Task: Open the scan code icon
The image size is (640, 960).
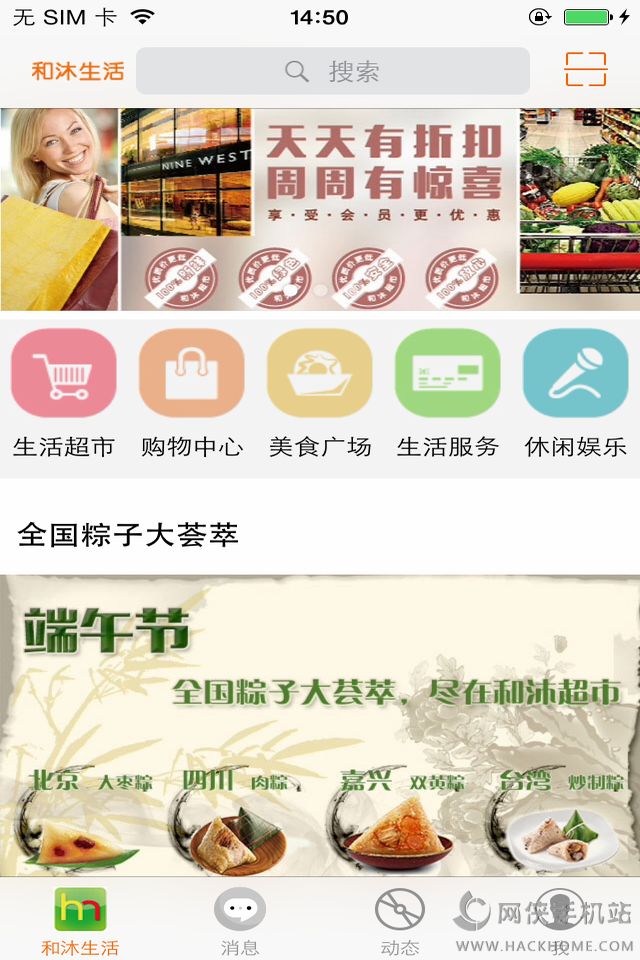Action: coord(586,70)
